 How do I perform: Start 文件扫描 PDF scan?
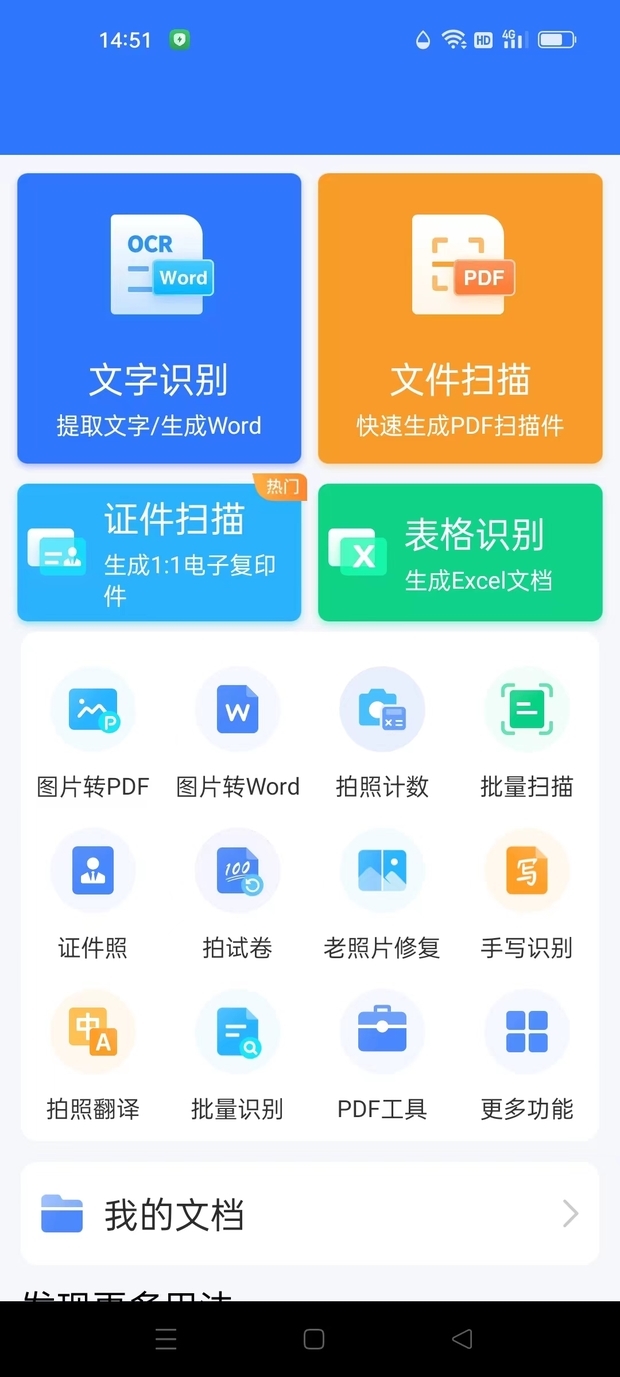click(x=460, y=318)
